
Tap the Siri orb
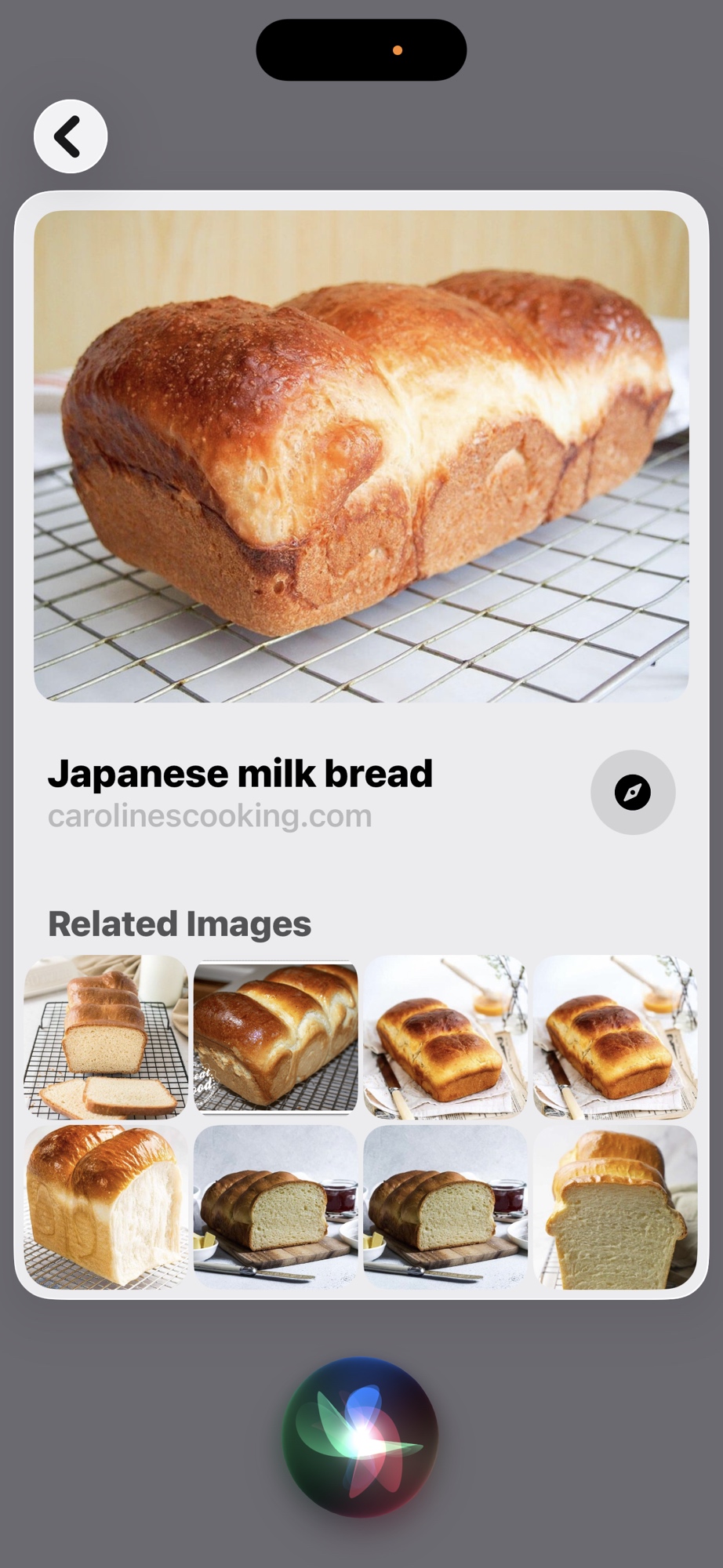click(361, 1436)
